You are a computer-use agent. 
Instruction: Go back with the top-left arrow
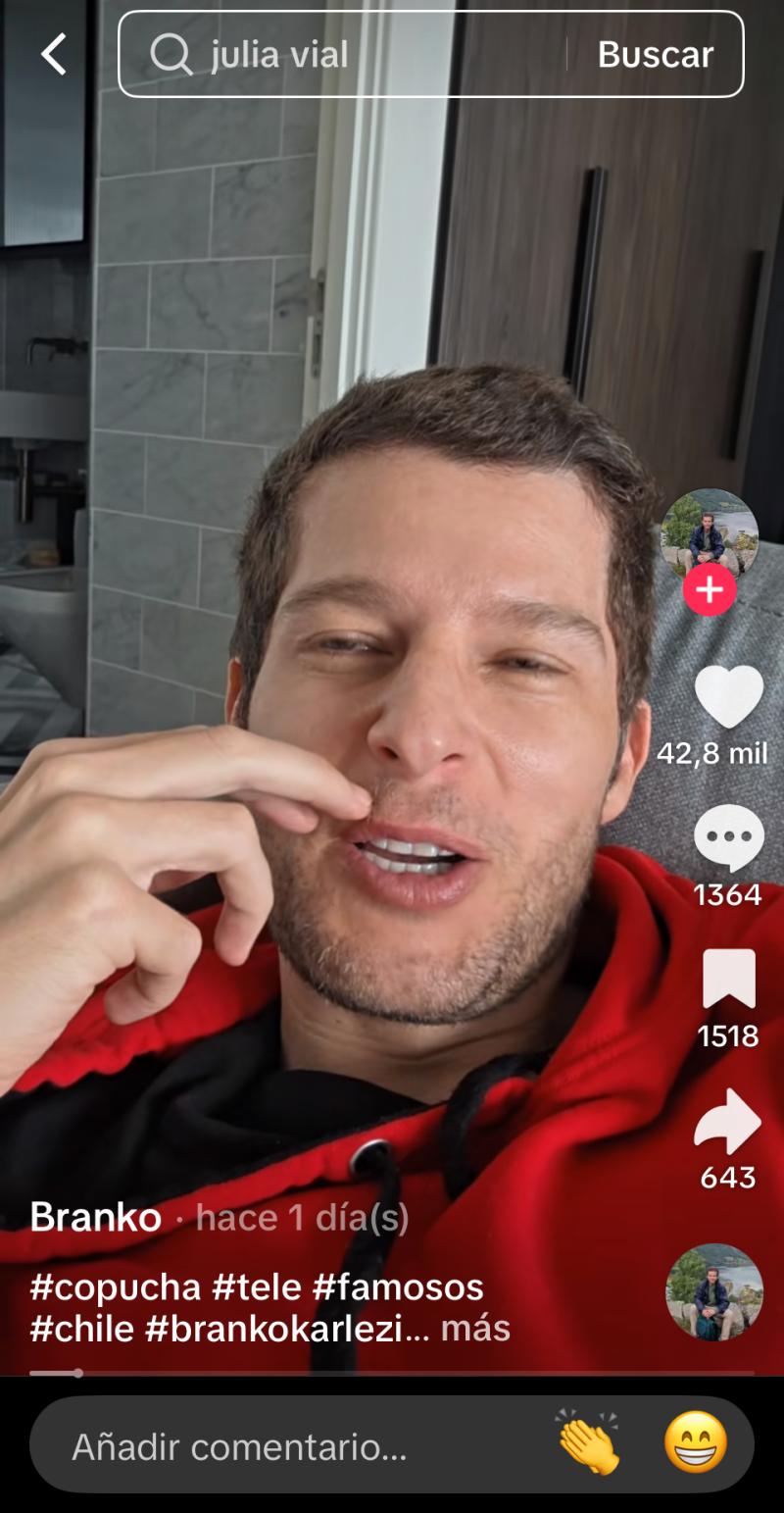point(54,54)
